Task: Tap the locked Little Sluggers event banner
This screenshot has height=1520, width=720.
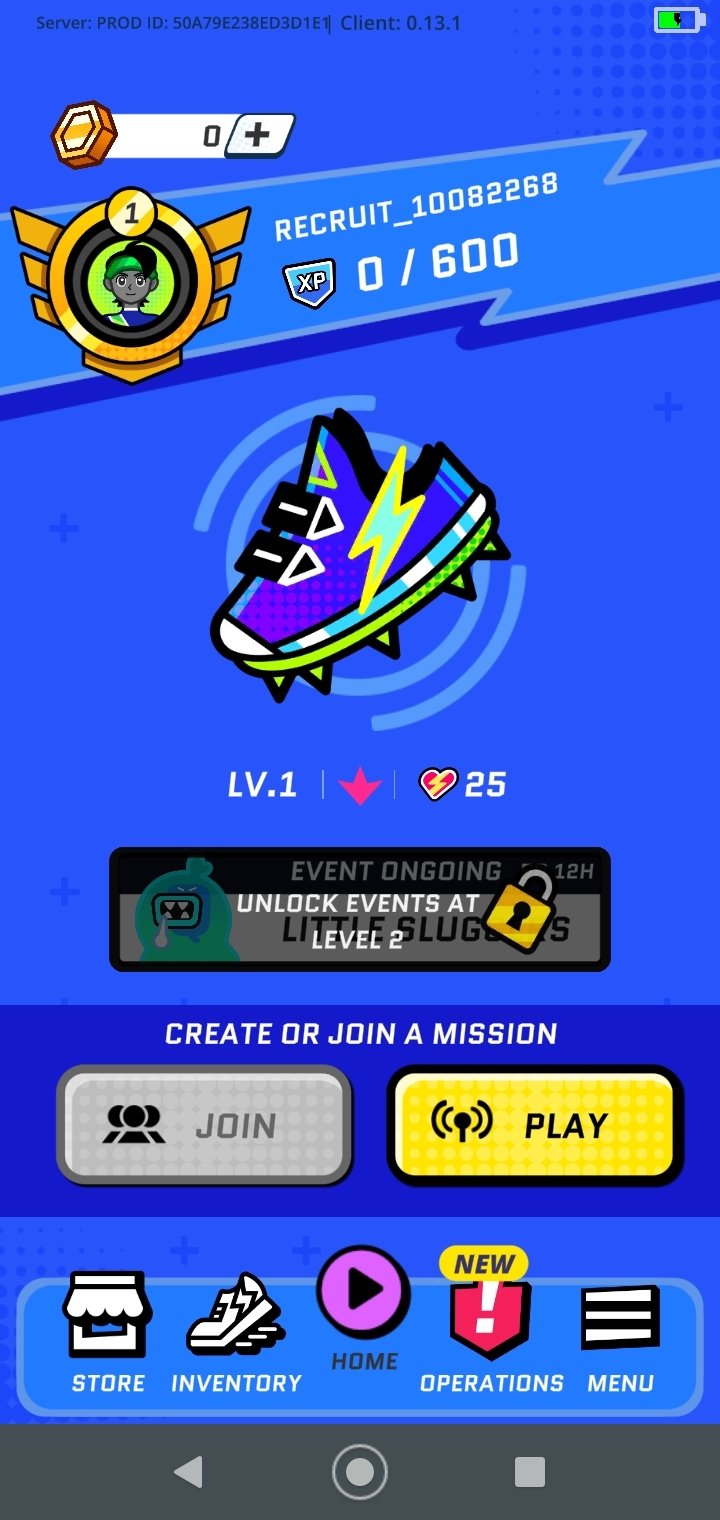Action: pyautogui.click(x=359, y=909)
